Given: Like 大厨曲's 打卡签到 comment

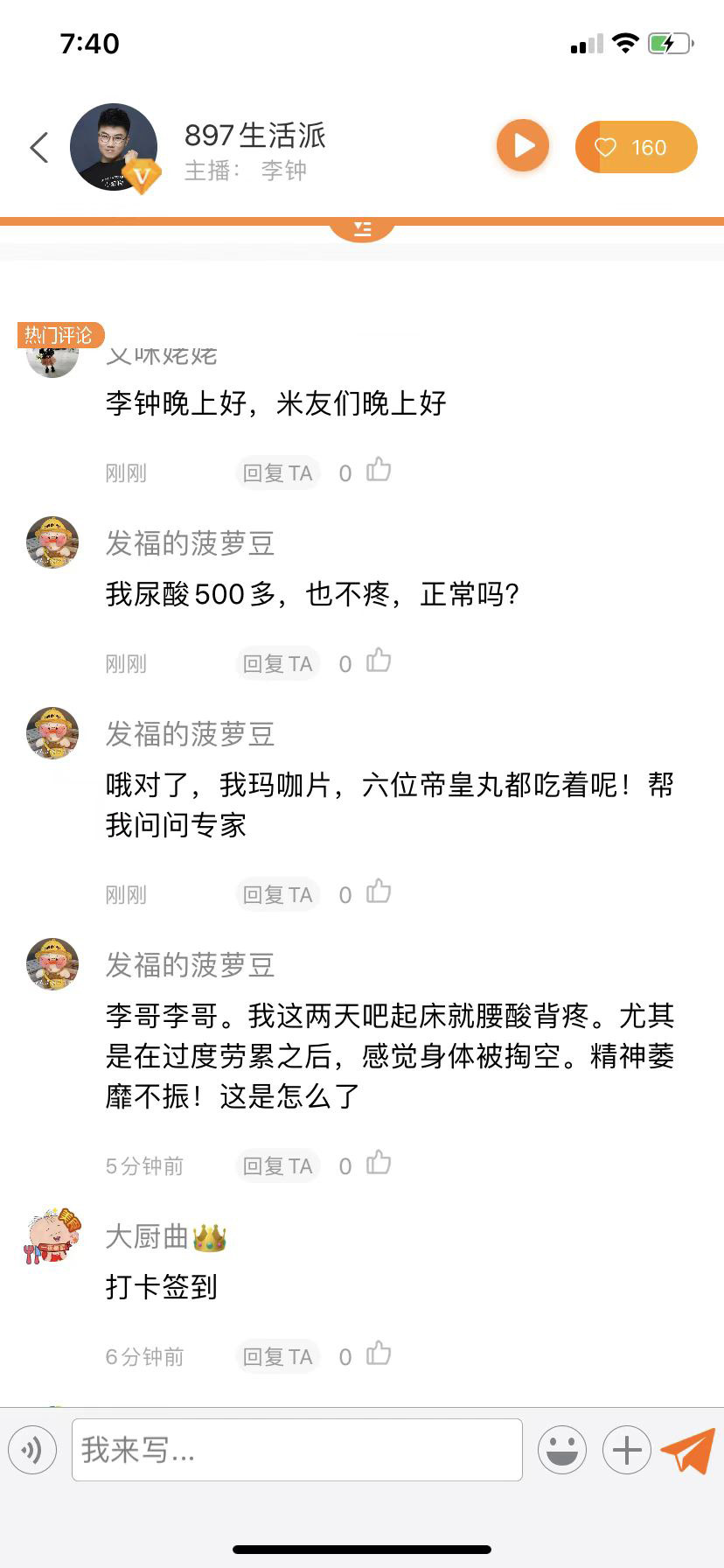Looking at the screenshot, I should tap(378, 1354).
